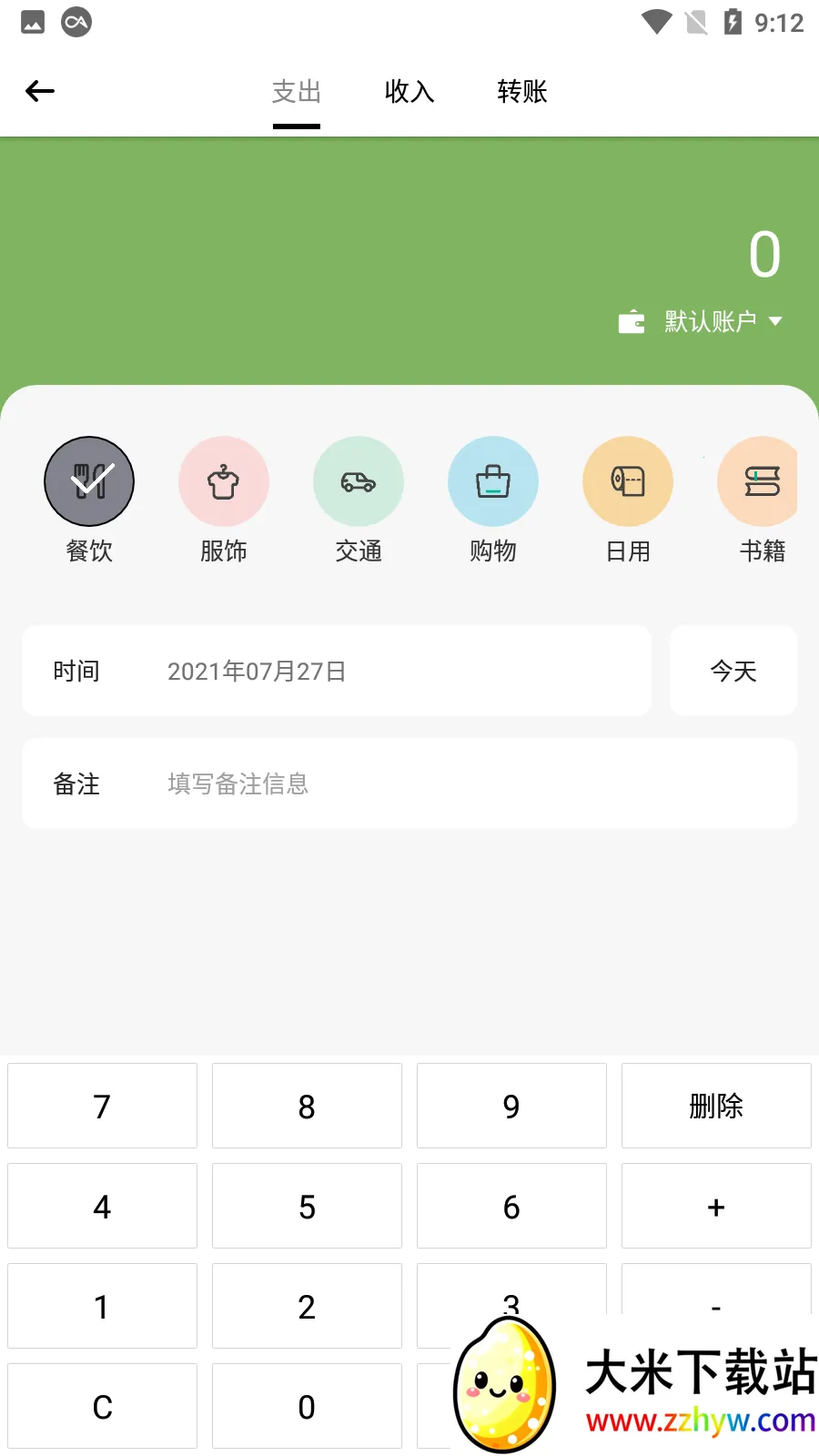Image resolution: width=819 pixels, height=1456 pixels.
Task: Switch to the 收入 tab
Action: [x=409, y=91]
